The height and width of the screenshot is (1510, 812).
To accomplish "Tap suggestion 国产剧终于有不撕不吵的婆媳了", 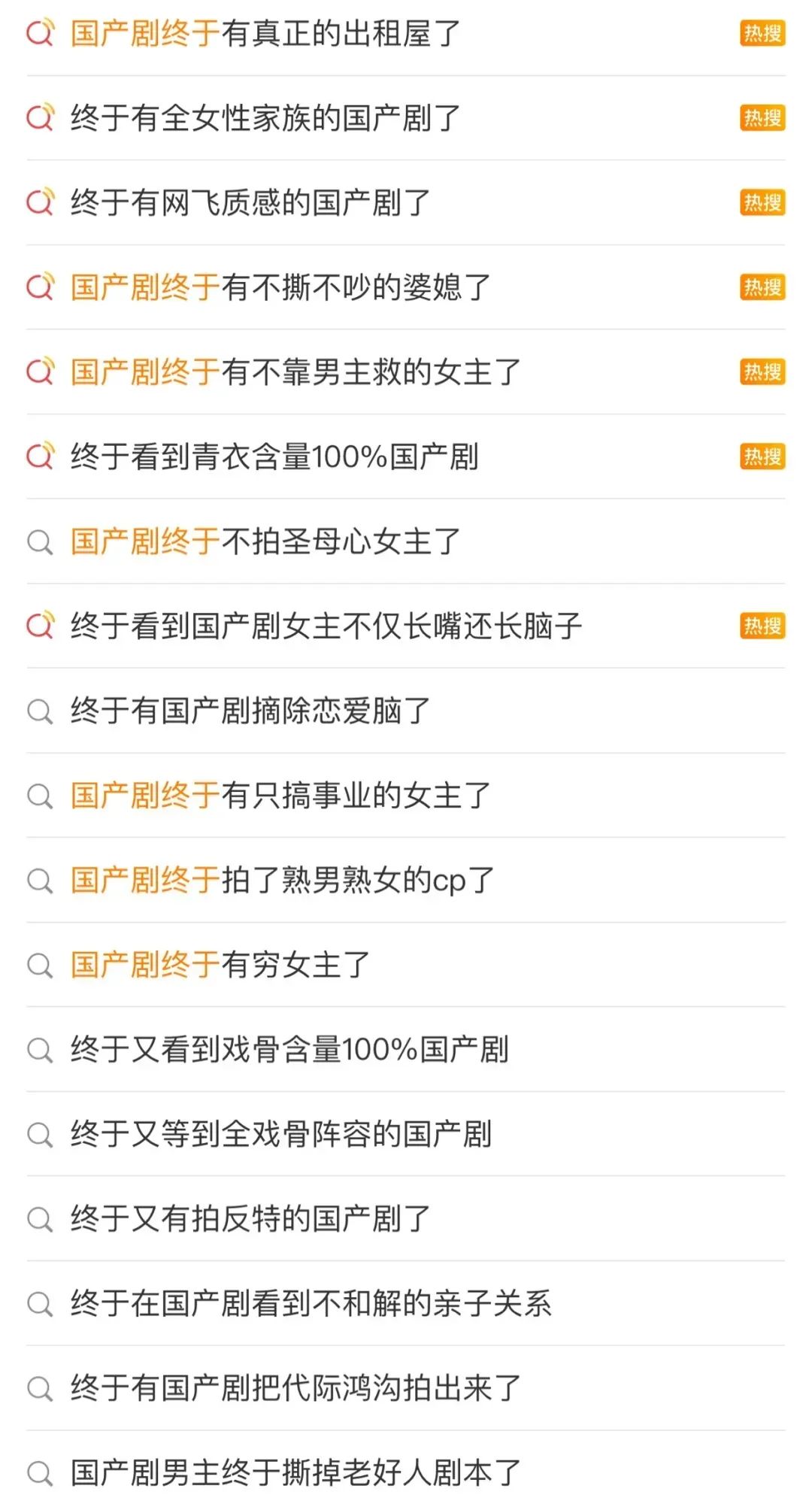I will click(280, 287).
